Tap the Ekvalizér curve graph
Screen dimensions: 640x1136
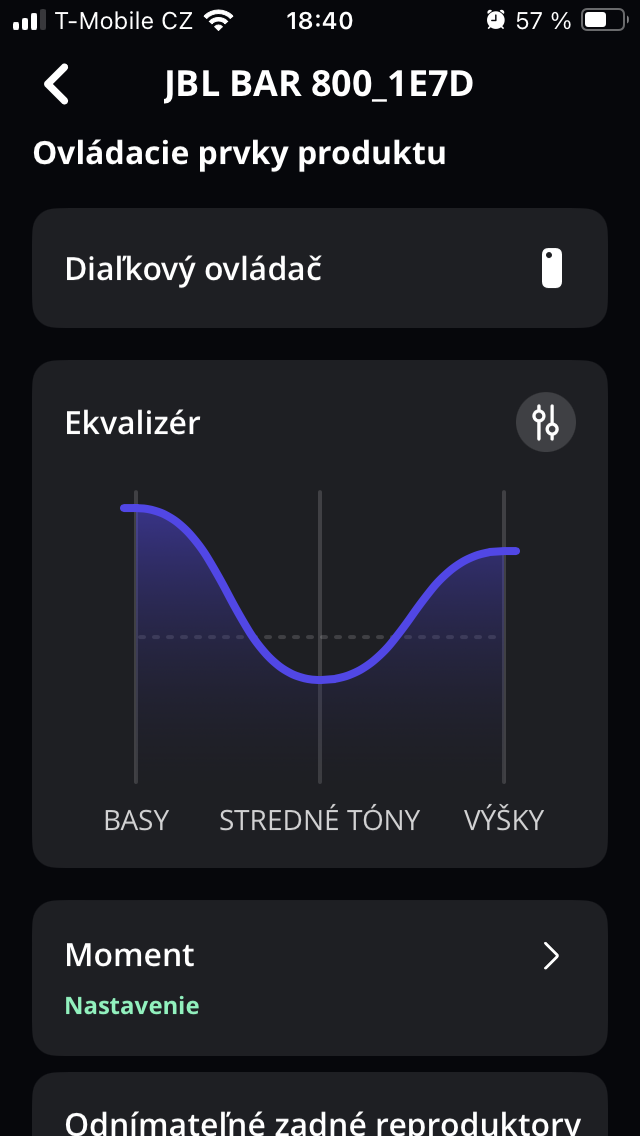point(320,640)
